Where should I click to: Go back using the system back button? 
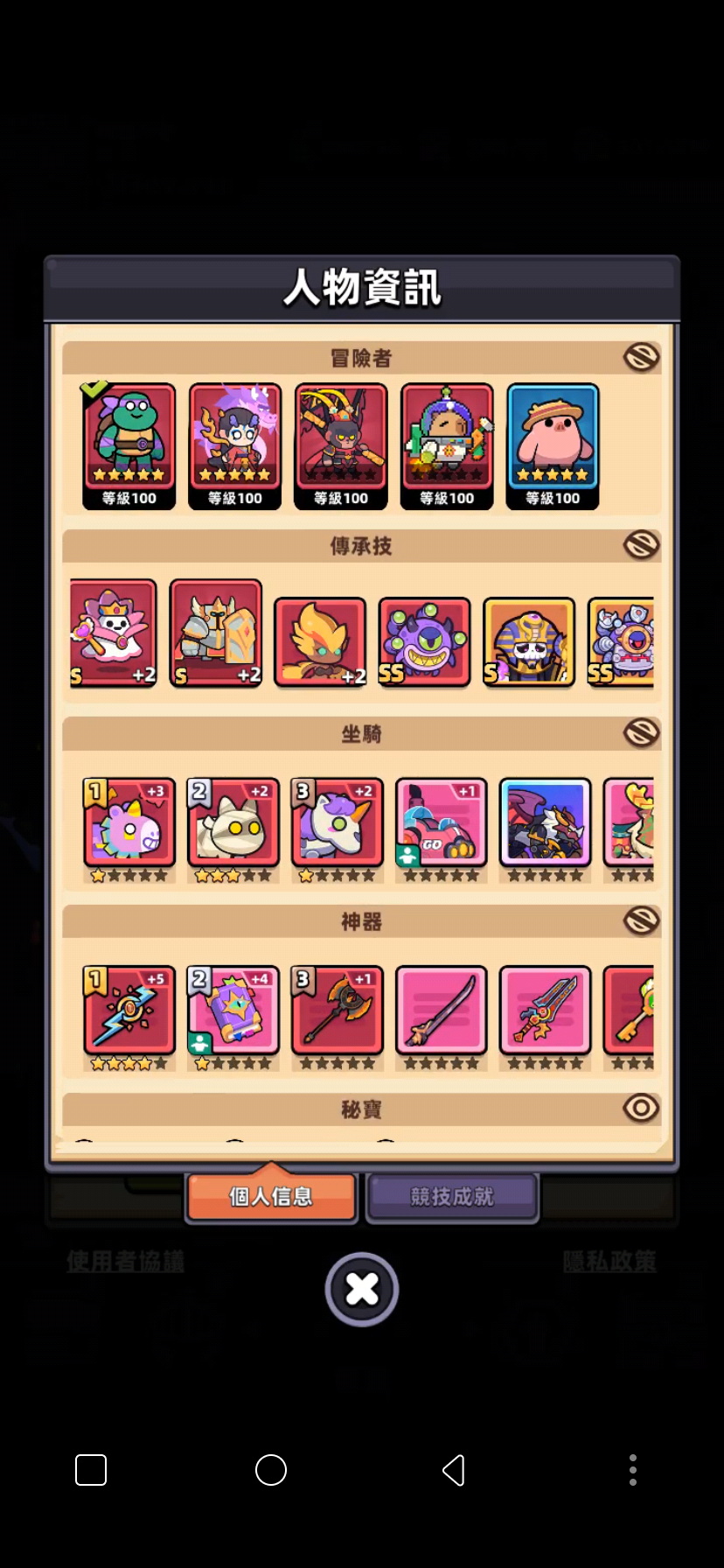coord(453,1470)
